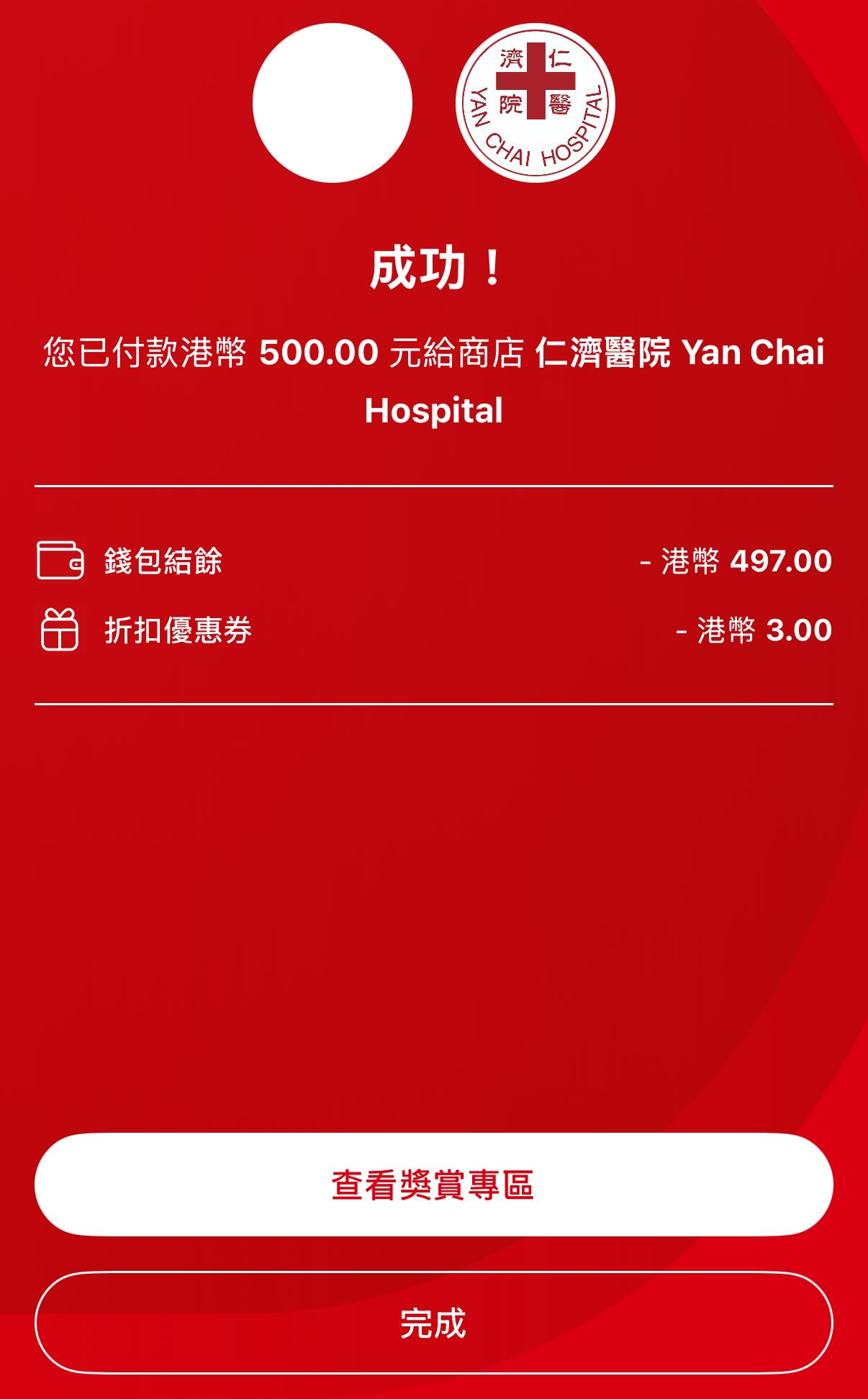
Task: Open the 查看獎賞專區 rewards button
Action: pyautogui.click(x=433, y=1185)
